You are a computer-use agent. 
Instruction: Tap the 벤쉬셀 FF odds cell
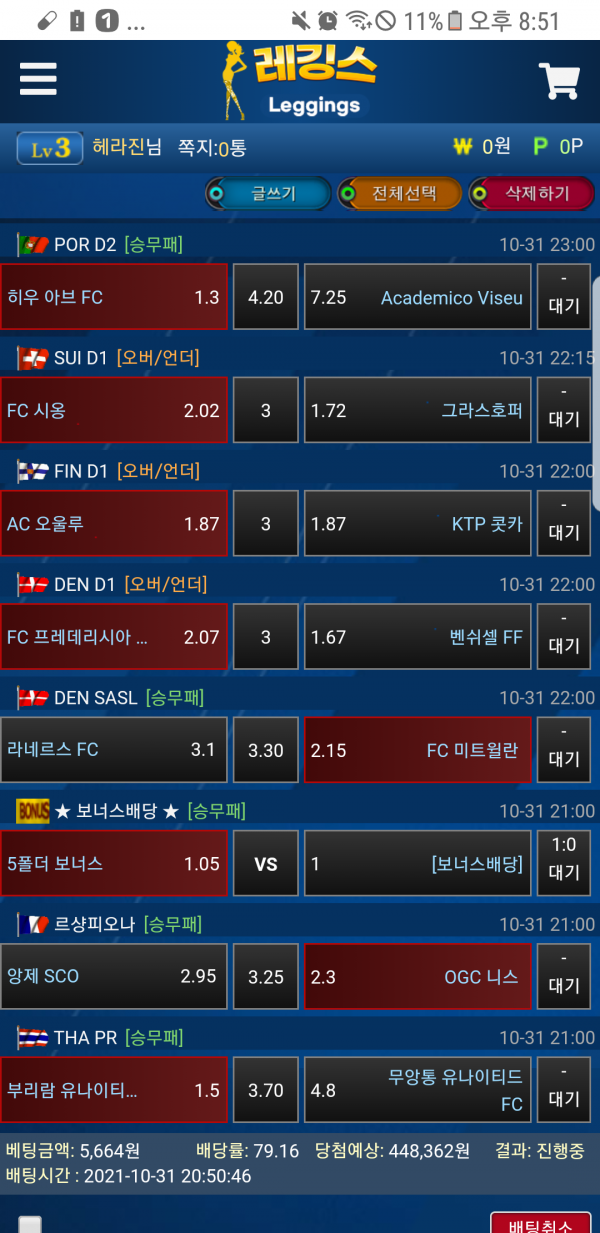point(417,636)
